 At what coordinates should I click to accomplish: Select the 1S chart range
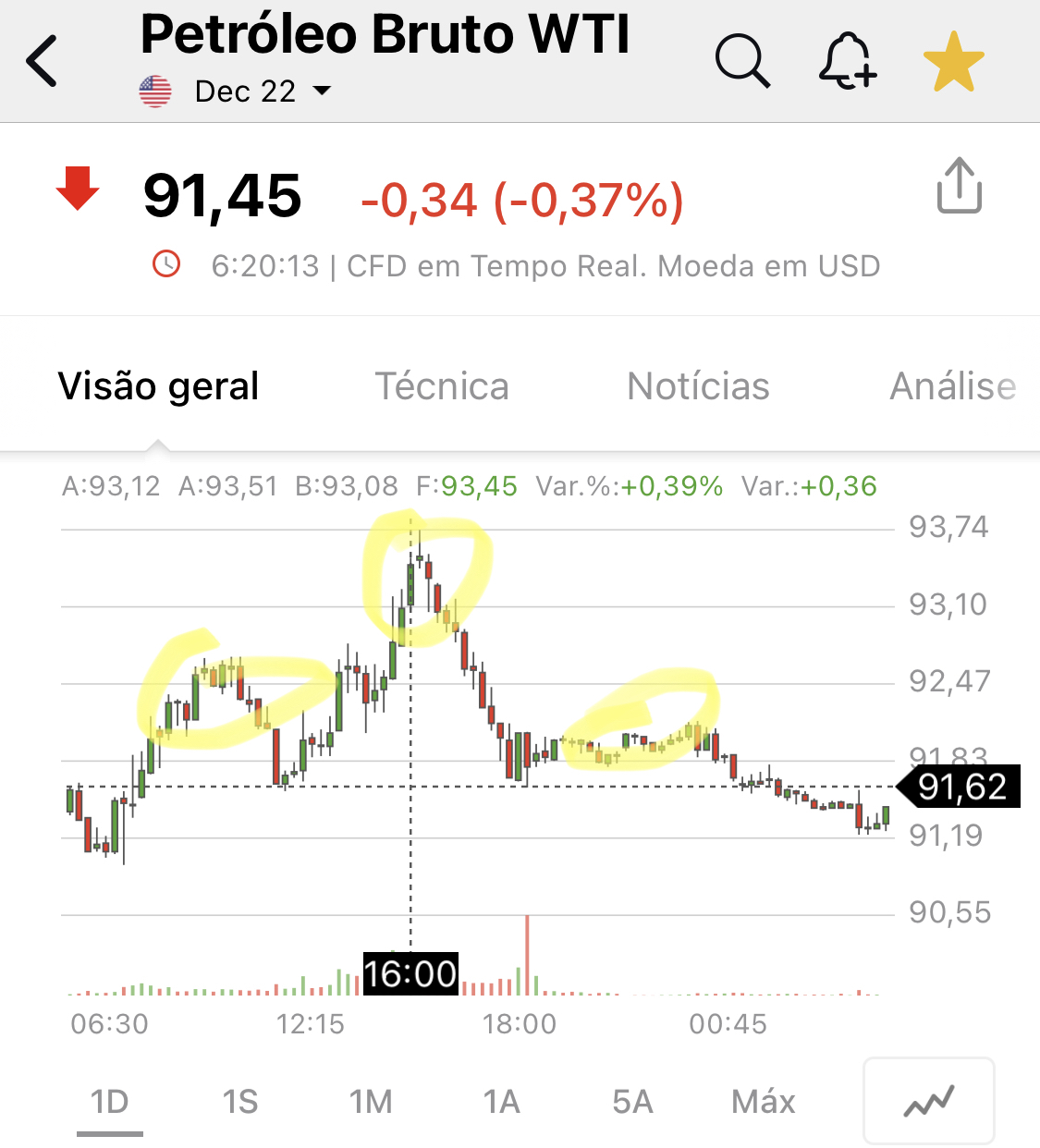point(240,1102)
